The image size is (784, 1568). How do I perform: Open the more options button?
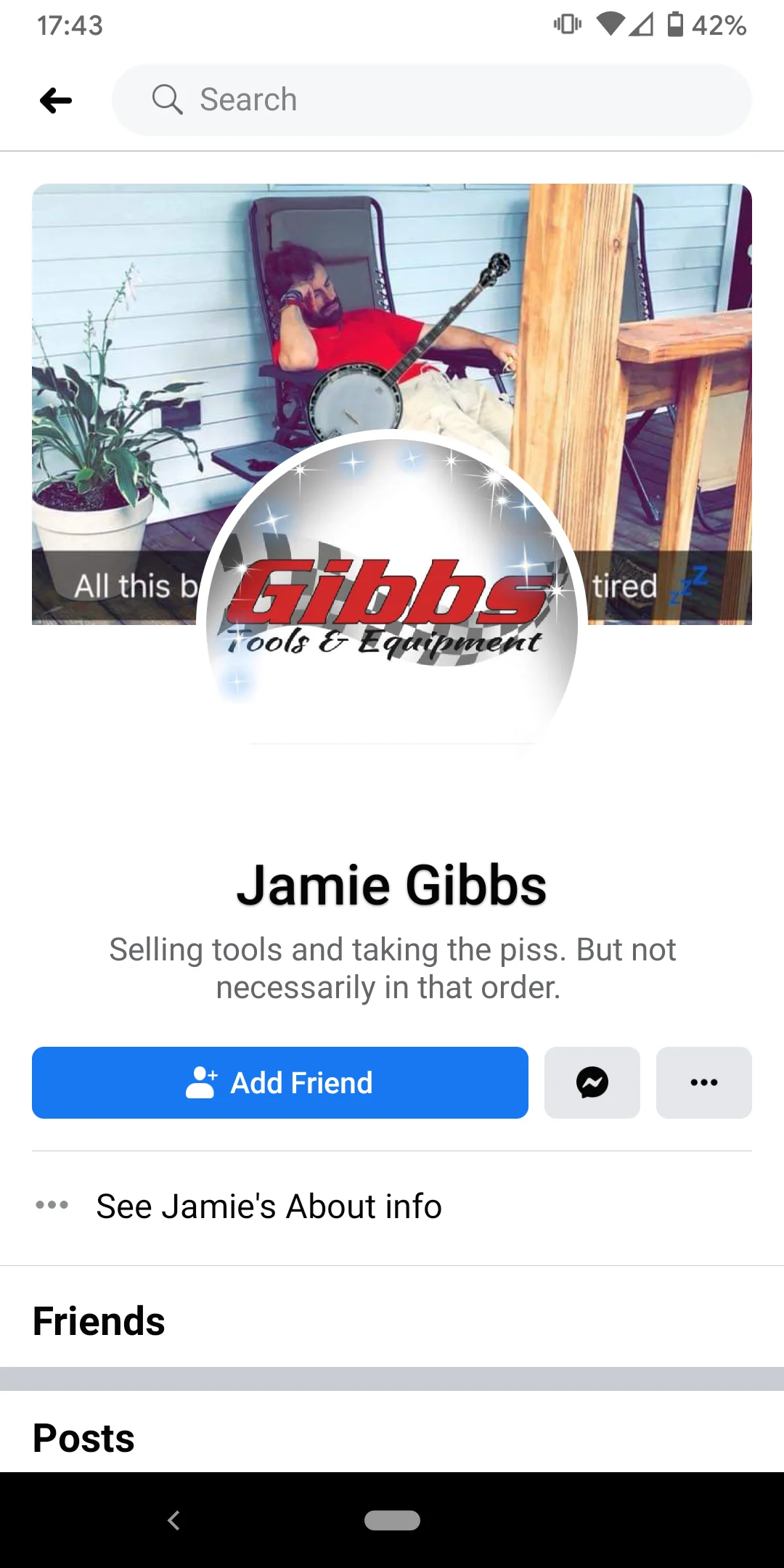coord(704,1082)
